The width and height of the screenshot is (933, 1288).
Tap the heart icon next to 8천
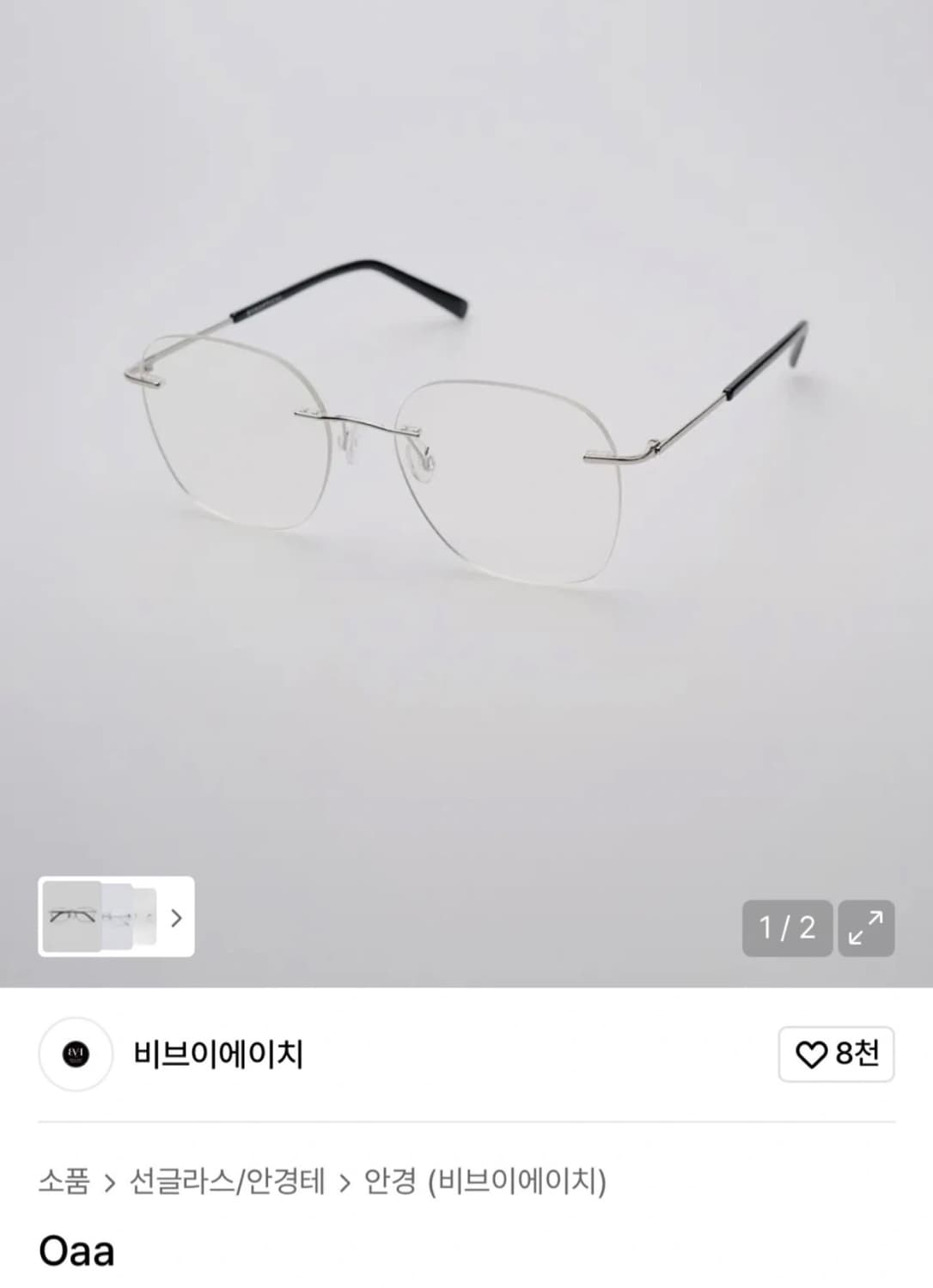(x=812, y=1056)
